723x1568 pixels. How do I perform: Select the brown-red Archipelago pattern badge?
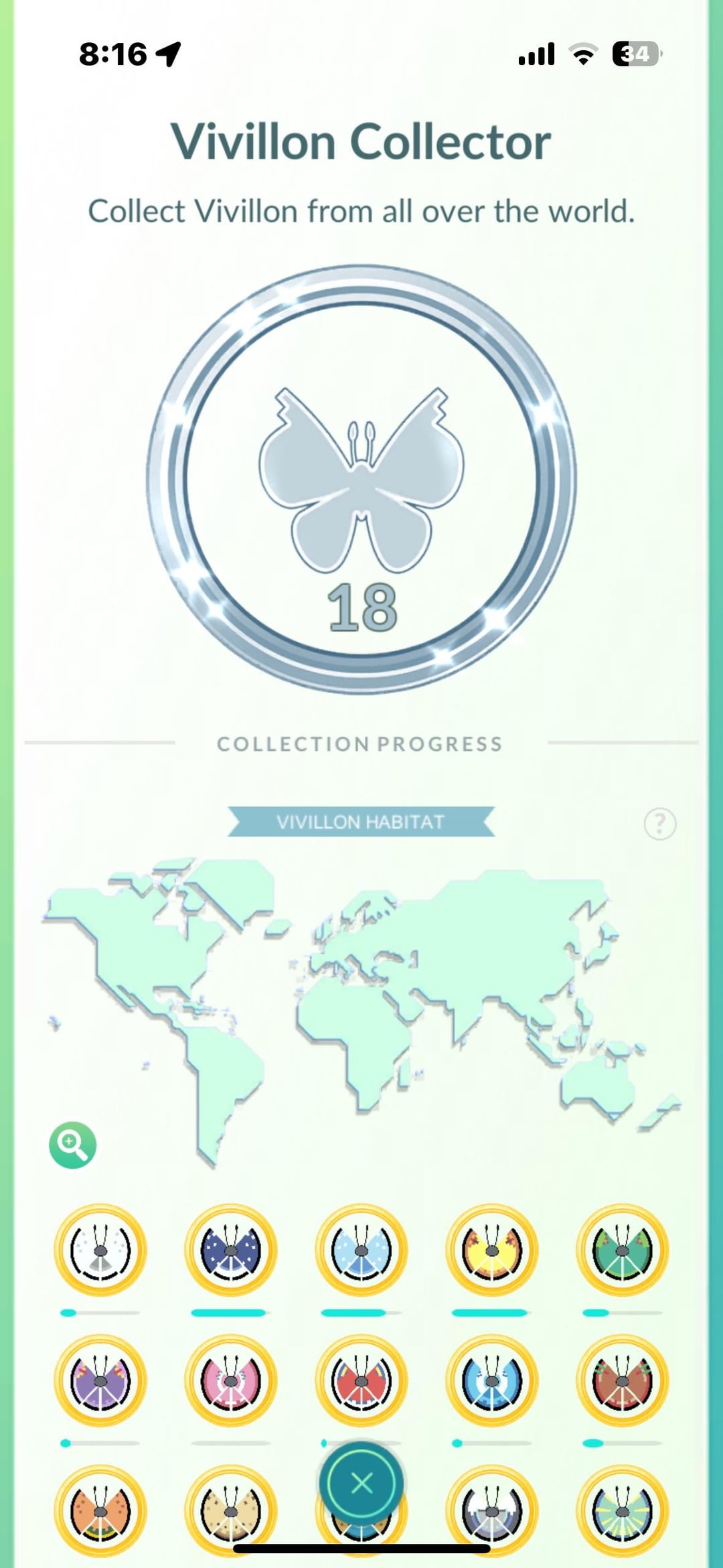(x=622, y=1380)
